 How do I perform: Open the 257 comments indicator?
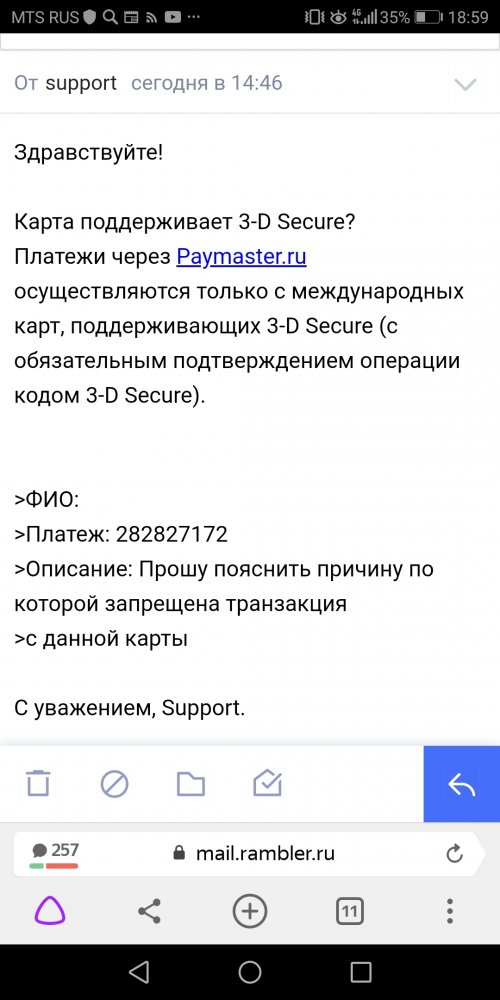pyautogui.click(x=54, y=854)
